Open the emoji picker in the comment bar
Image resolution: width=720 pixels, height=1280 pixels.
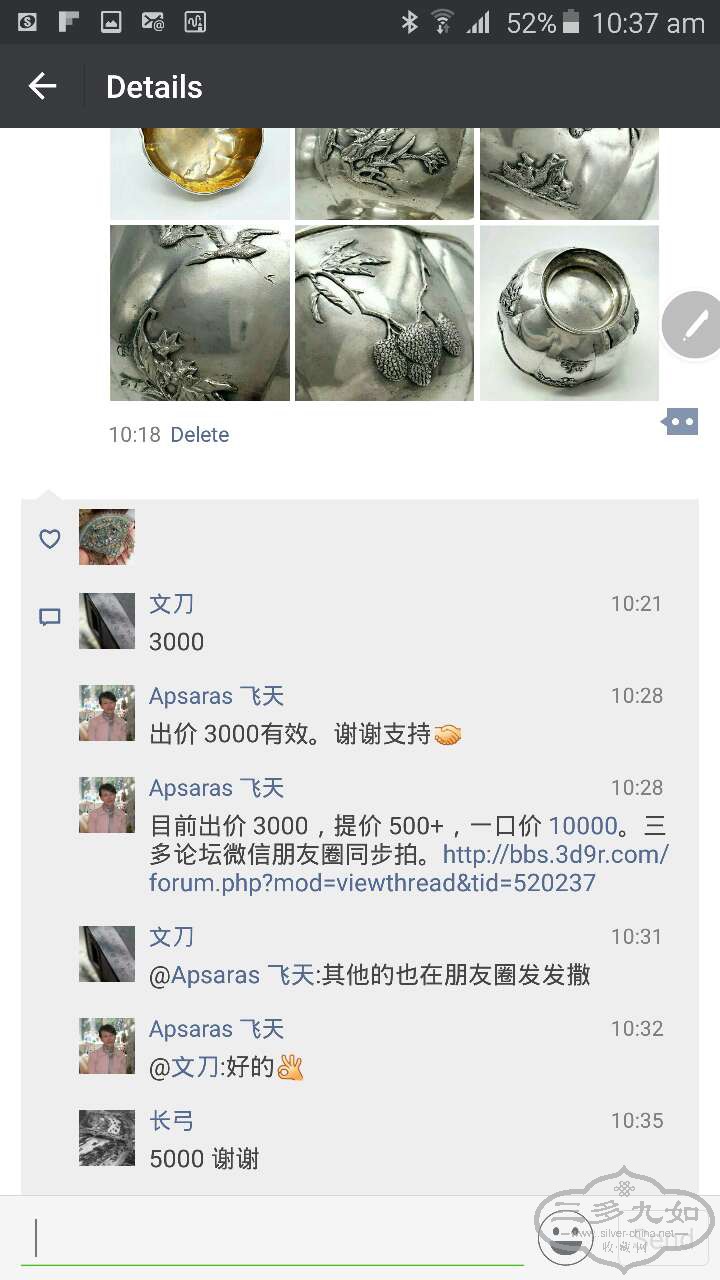565,1237
